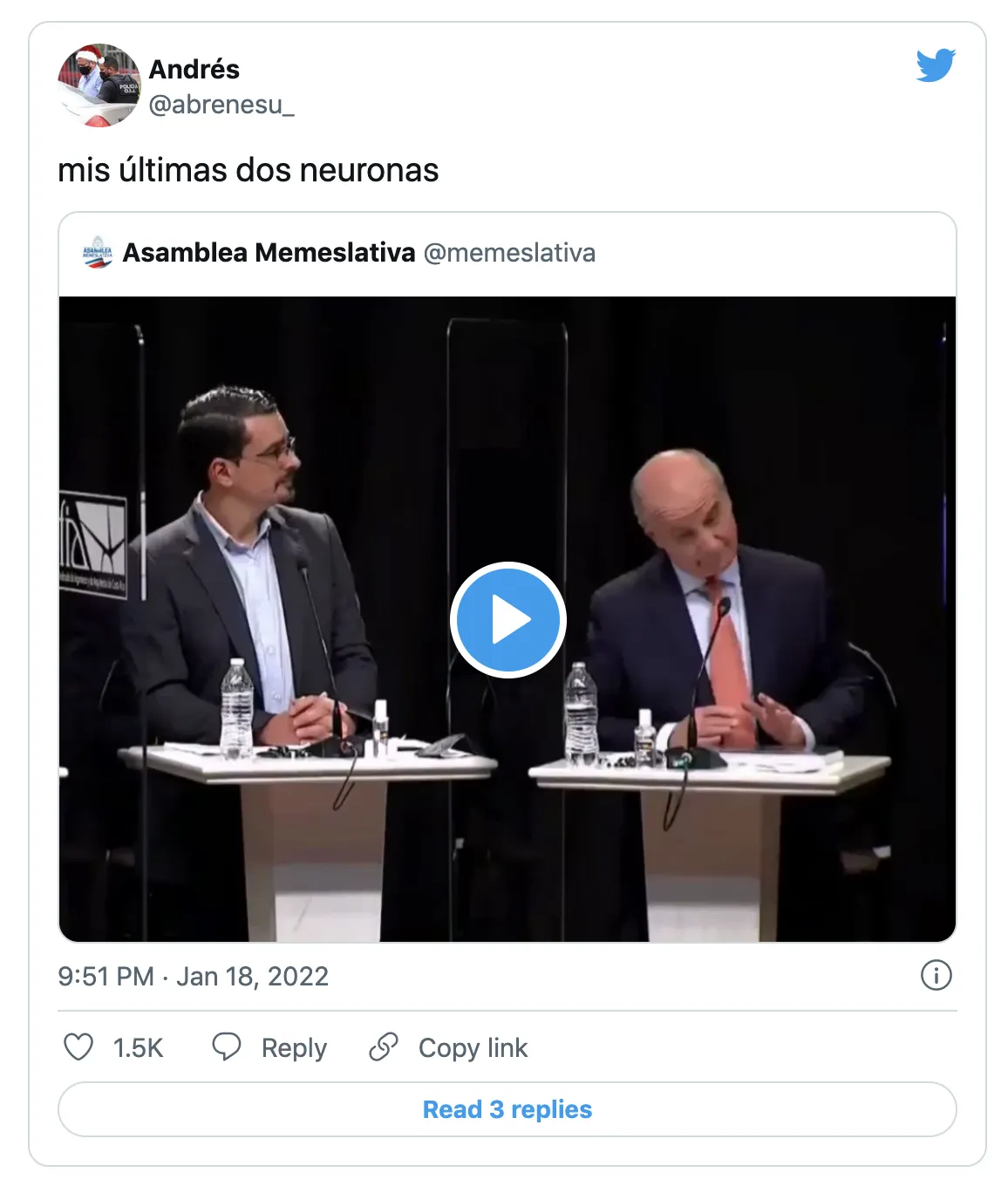This screenshot has height=1193, width=1008.
Task: Open Read 3 replies
Action: tap(507, 1109)
